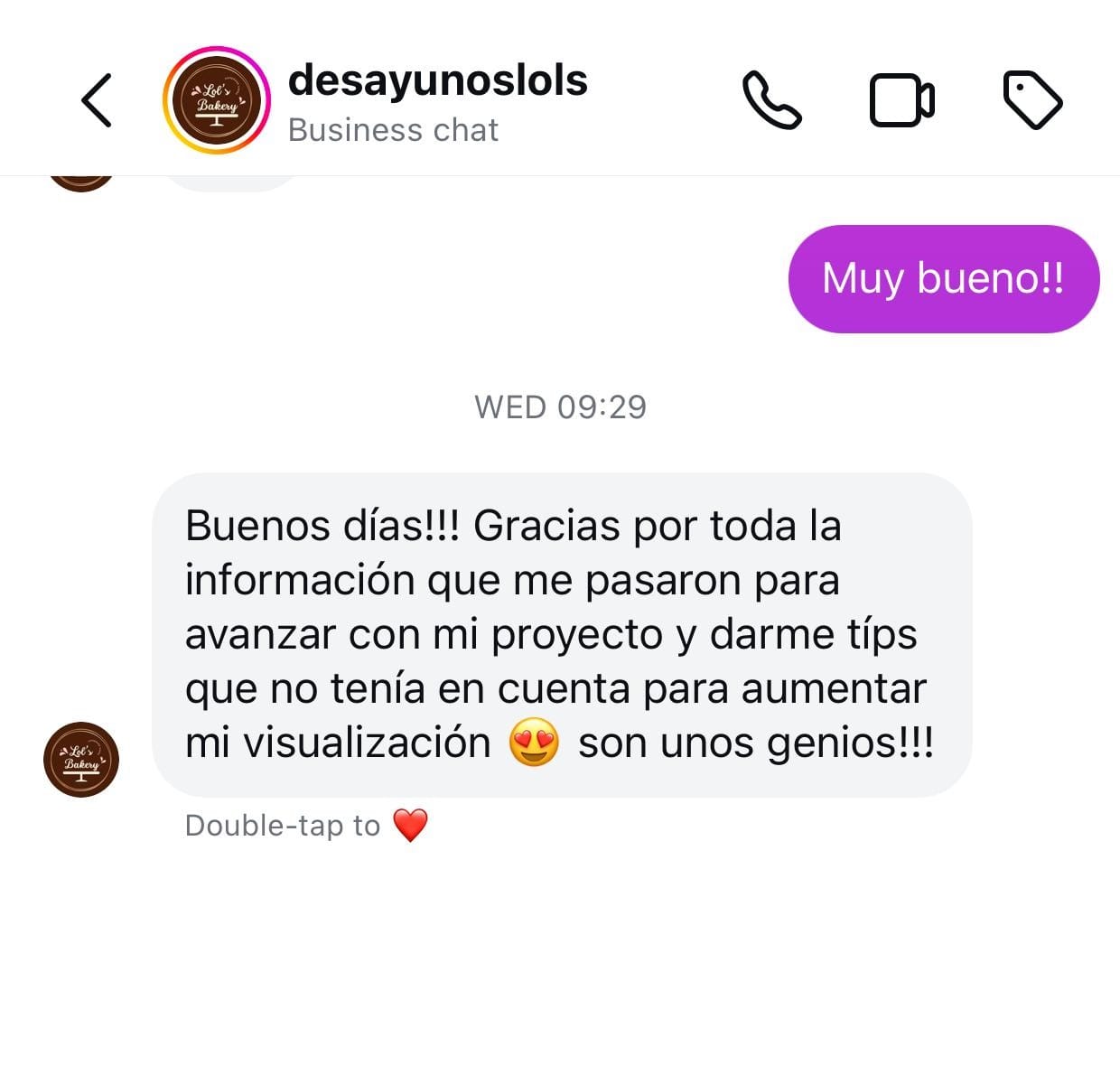Start a video call with desayunoslols
The image size is (1120, 1084).
(901, 99)
